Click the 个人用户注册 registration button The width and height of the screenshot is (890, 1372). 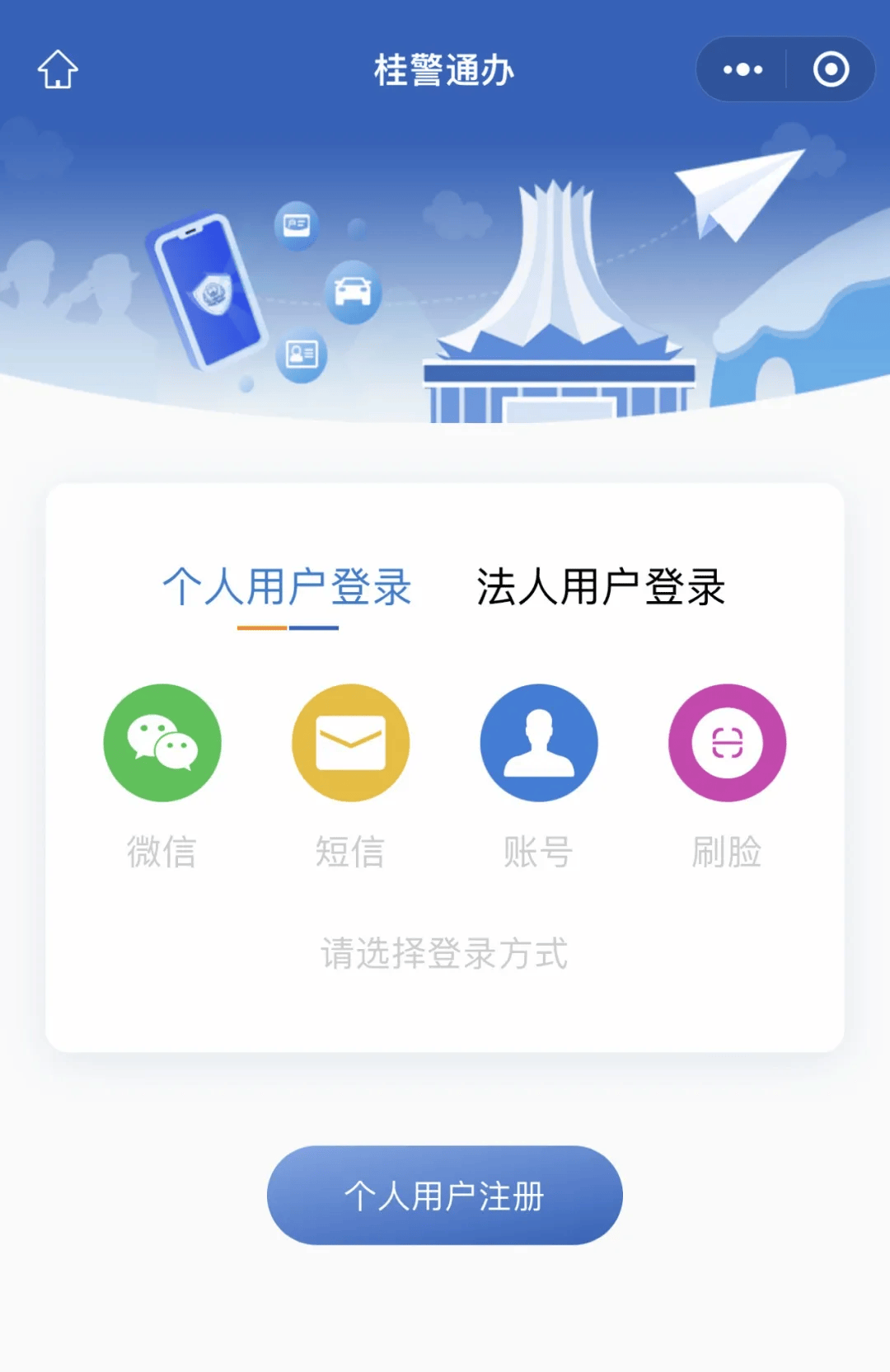click(x=444, y=1196)
